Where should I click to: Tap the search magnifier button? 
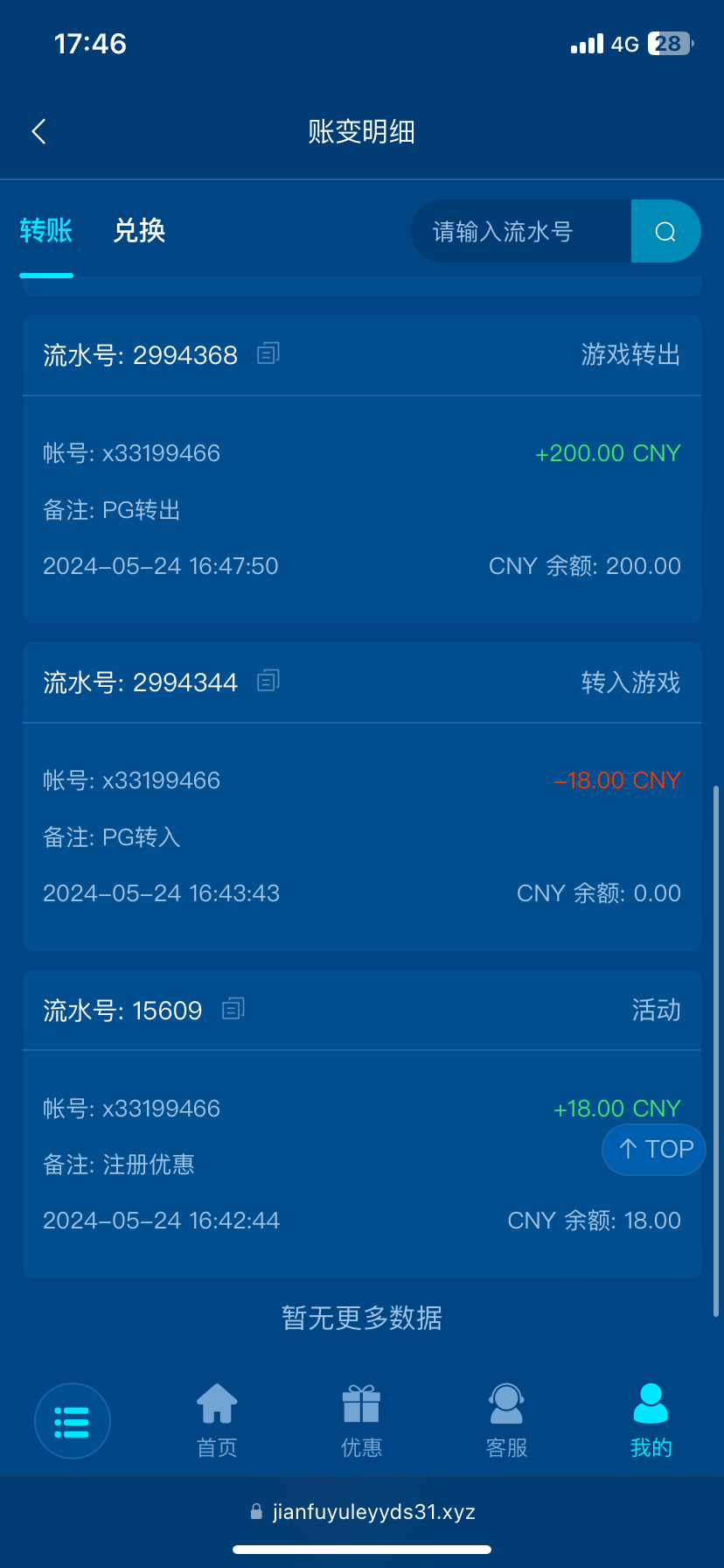point(665,232)
